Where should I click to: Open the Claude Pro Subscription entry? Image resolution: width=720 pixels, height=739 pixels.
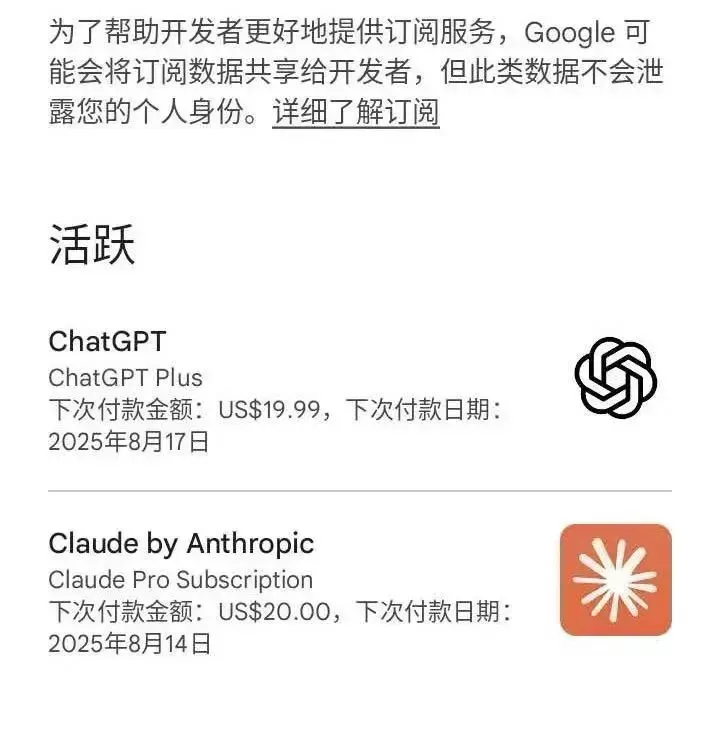(360, 592)
